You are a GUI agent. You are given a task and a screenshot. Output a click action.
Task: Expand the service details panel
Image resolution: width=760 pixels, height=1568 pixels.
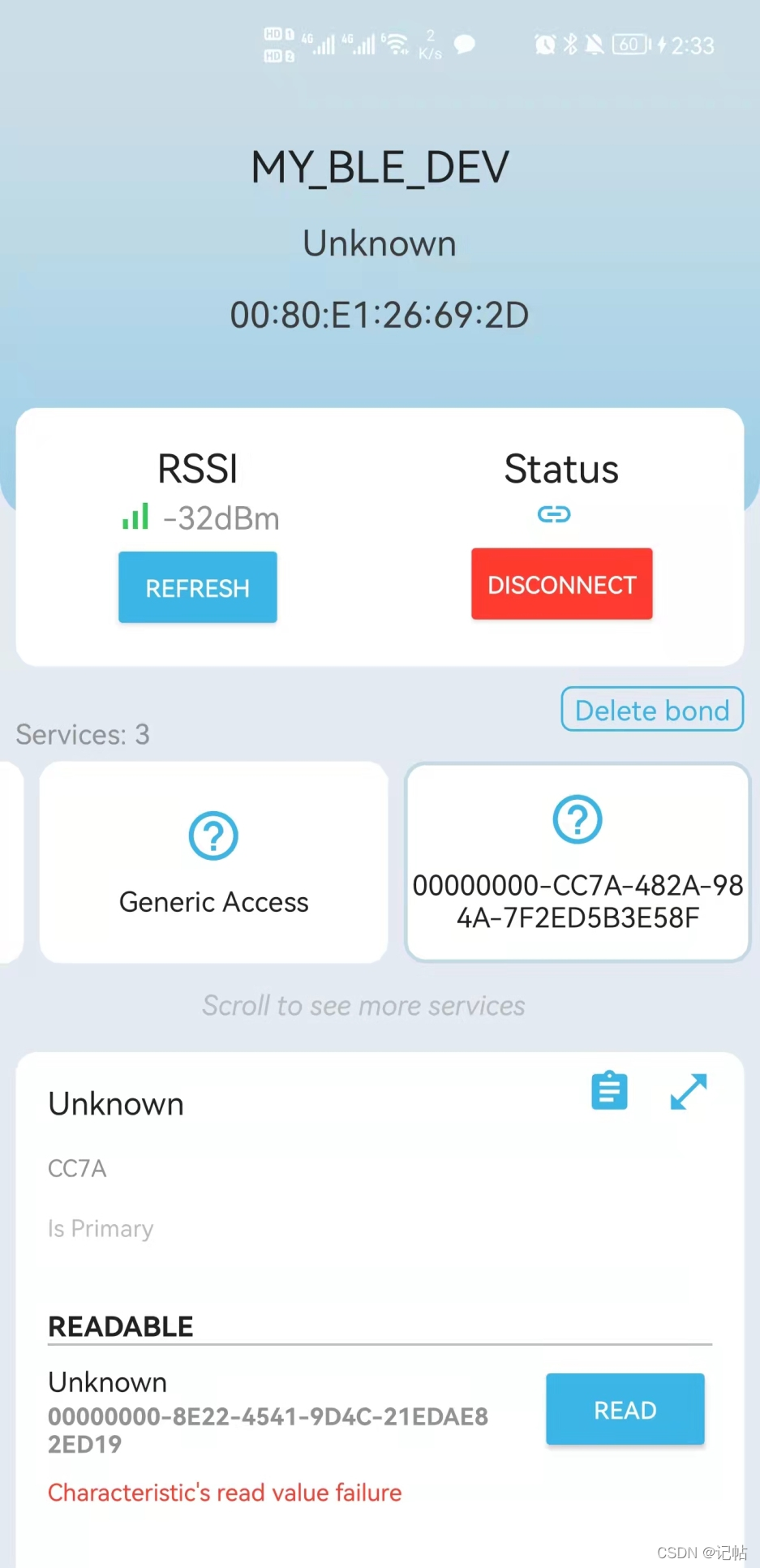pos(688,1091)
